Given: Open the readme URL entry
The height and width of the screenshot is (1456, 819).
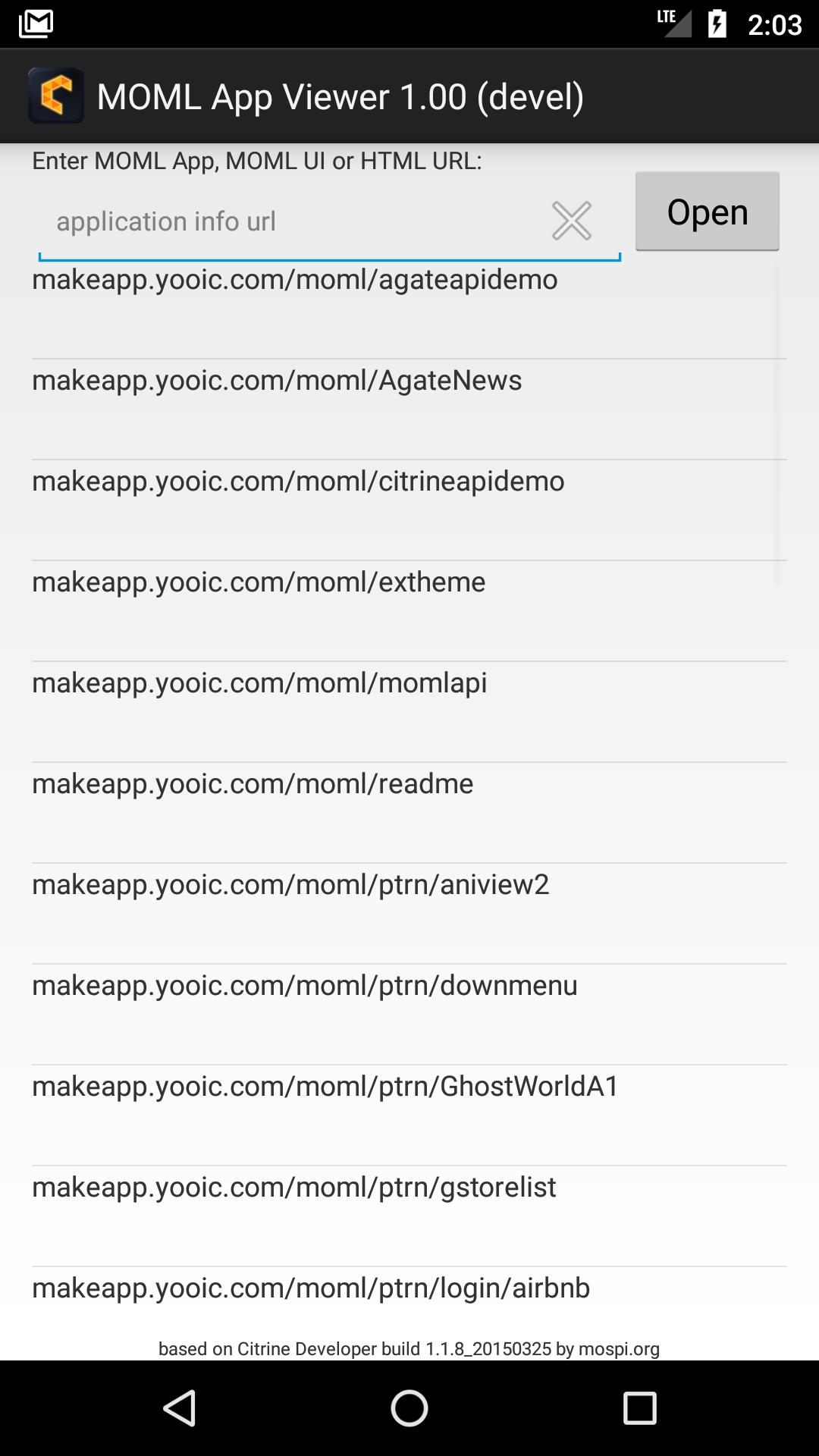Looking at the screenshot, I should [252, 784].
